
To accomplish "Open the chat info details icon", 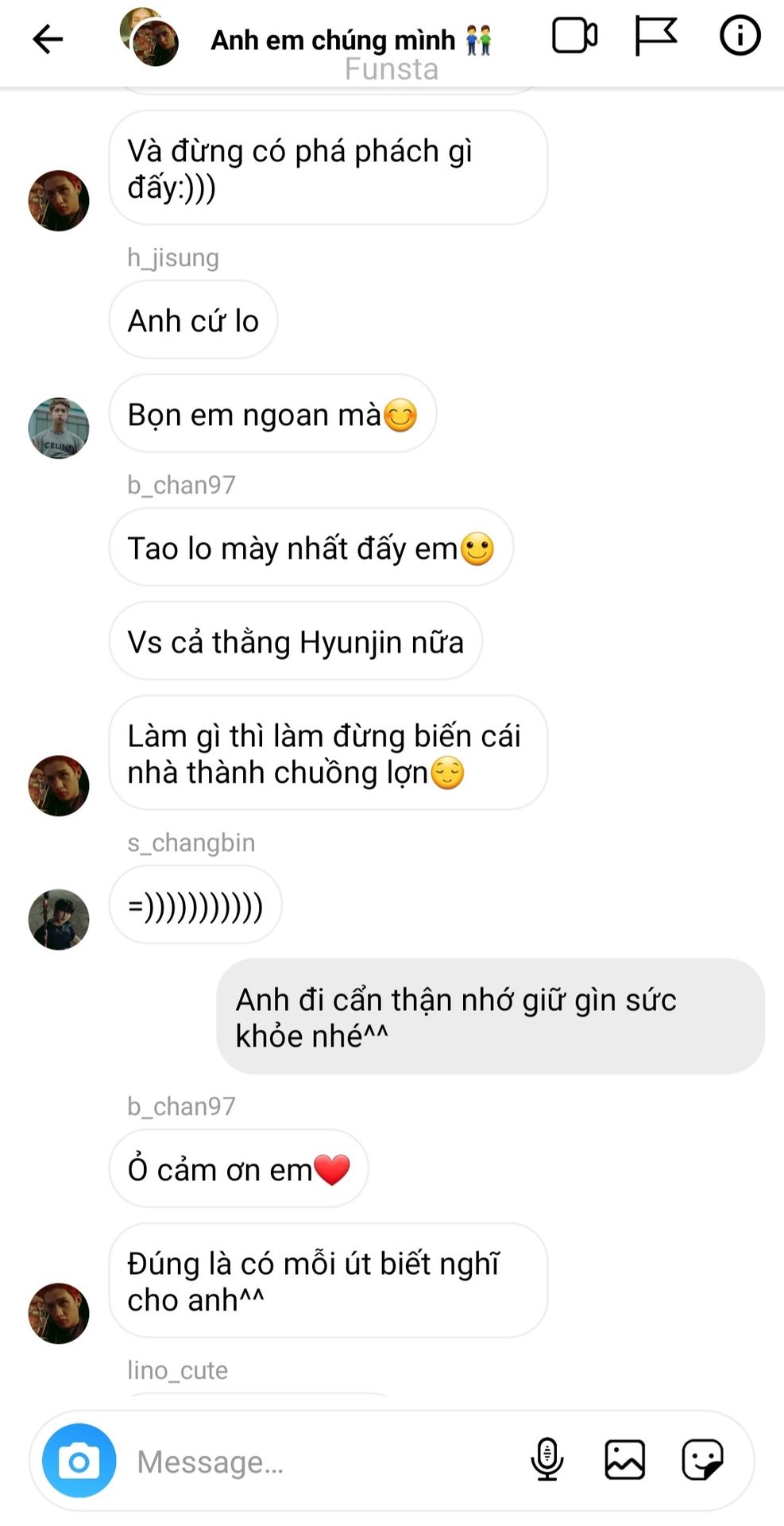I will pyautogui.click(x=740, y=36).
